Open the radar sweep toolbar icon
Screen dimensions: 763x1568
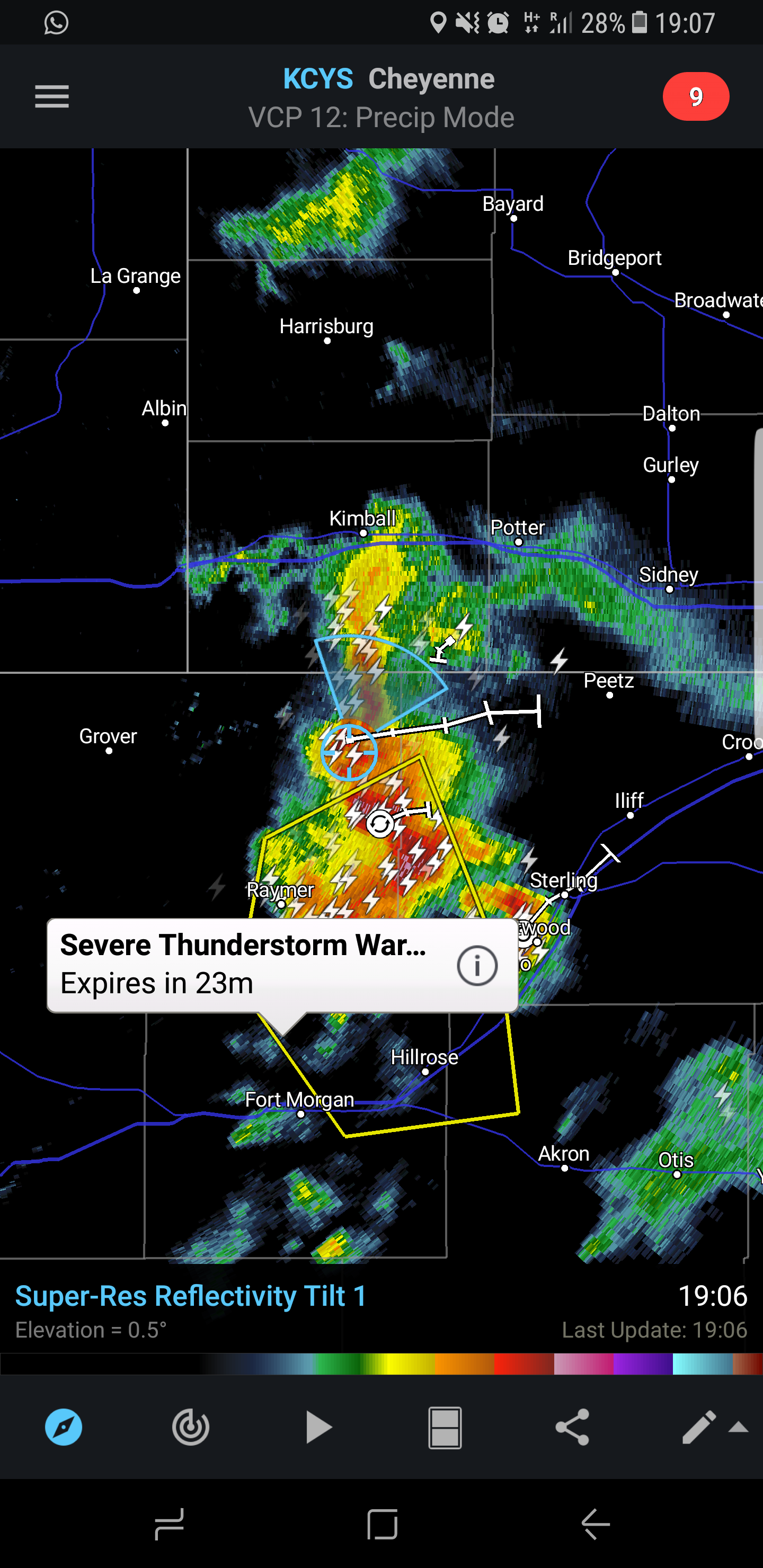coord(191,1427)
